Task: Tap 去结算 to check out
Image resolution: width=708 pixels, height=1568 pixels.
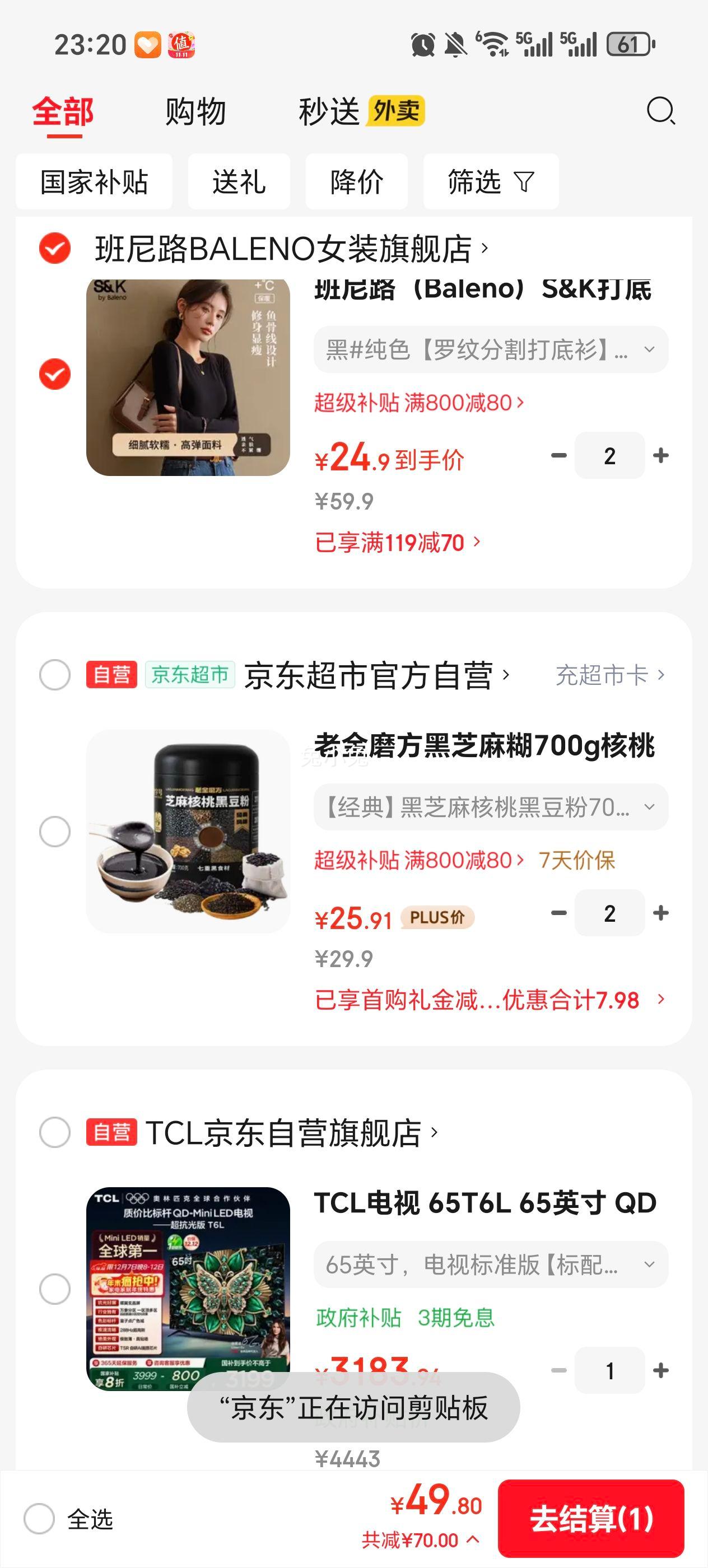Action: [590, 1519]
